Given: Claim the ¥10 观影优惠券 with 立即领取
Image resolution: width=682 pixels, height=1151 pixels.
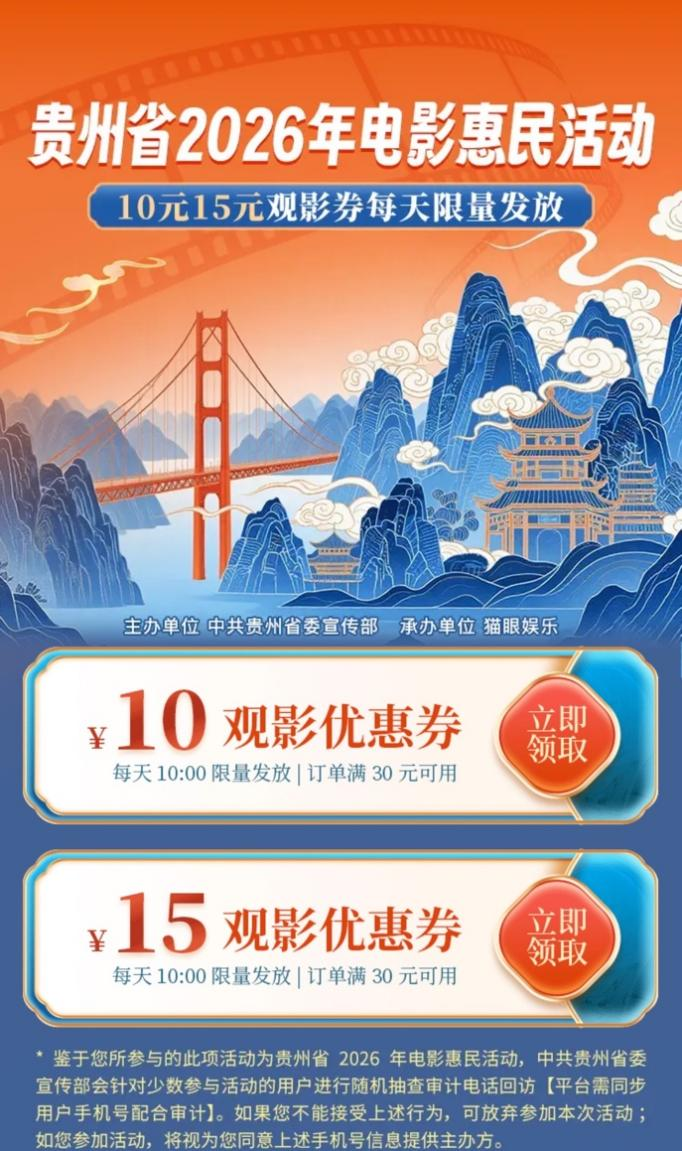Looking at the screenshot, I should point(558,735).
